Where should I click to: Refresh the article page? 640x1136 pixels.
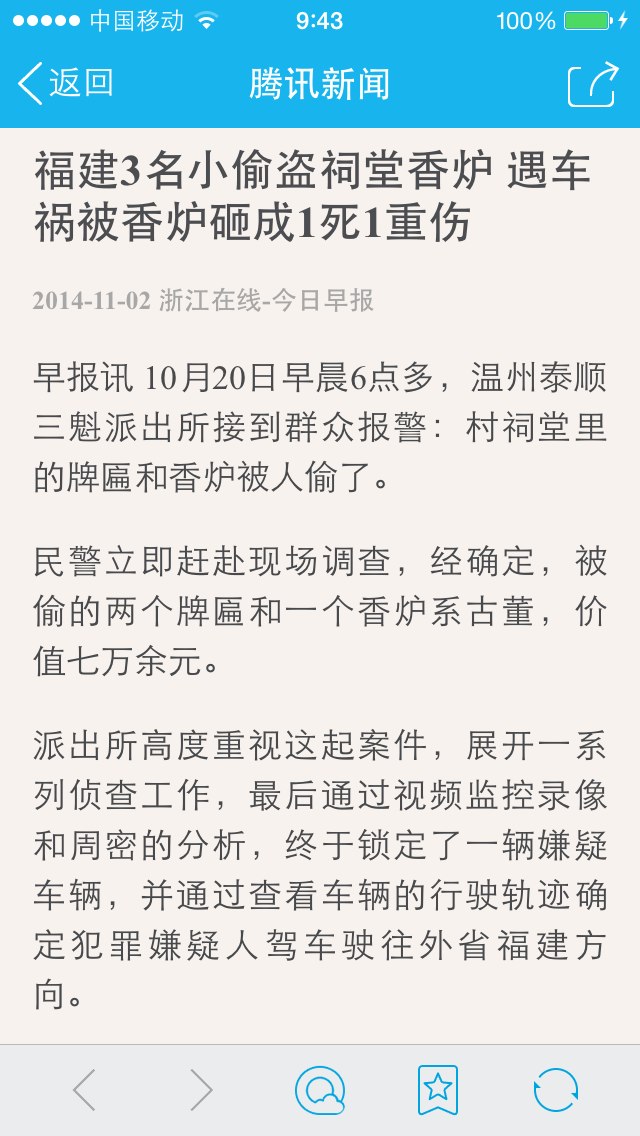[x=556, y=1090]
